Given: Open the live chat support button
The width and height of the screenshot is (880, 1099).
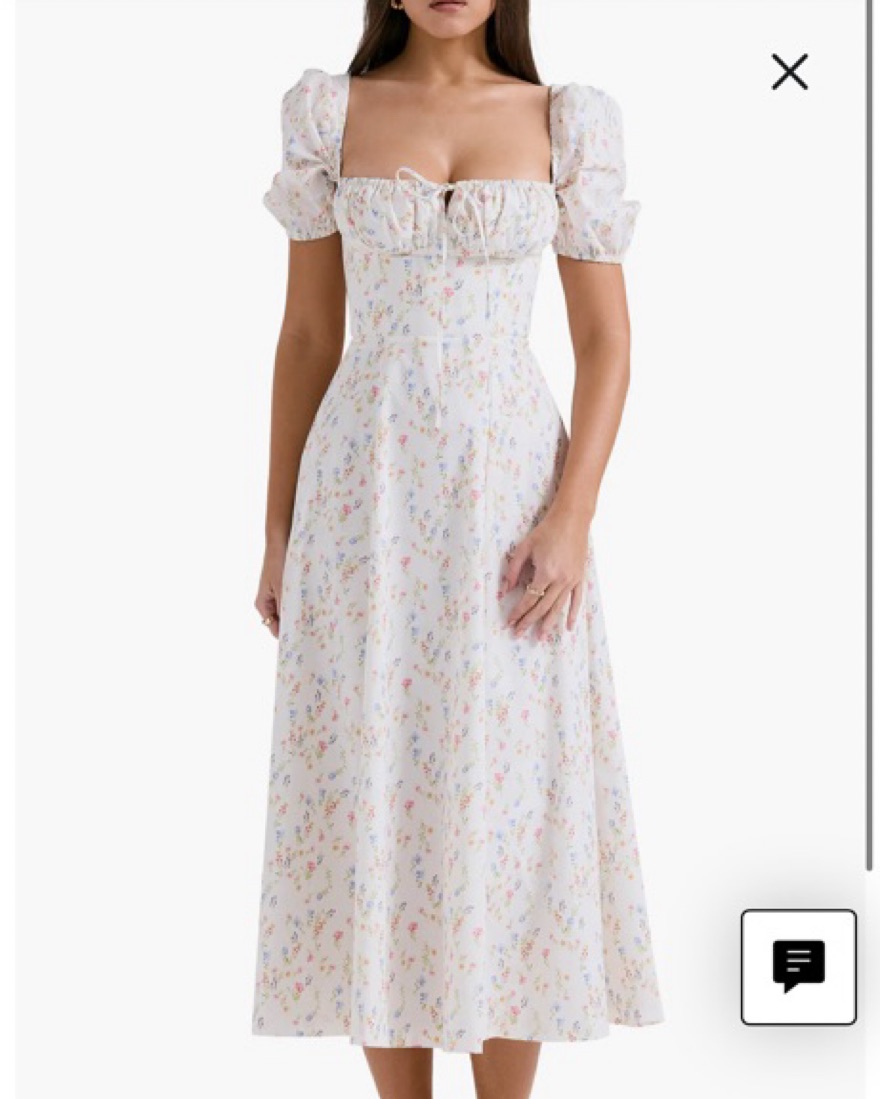Looking at the screenshot, I should click(x=798, y=966).
